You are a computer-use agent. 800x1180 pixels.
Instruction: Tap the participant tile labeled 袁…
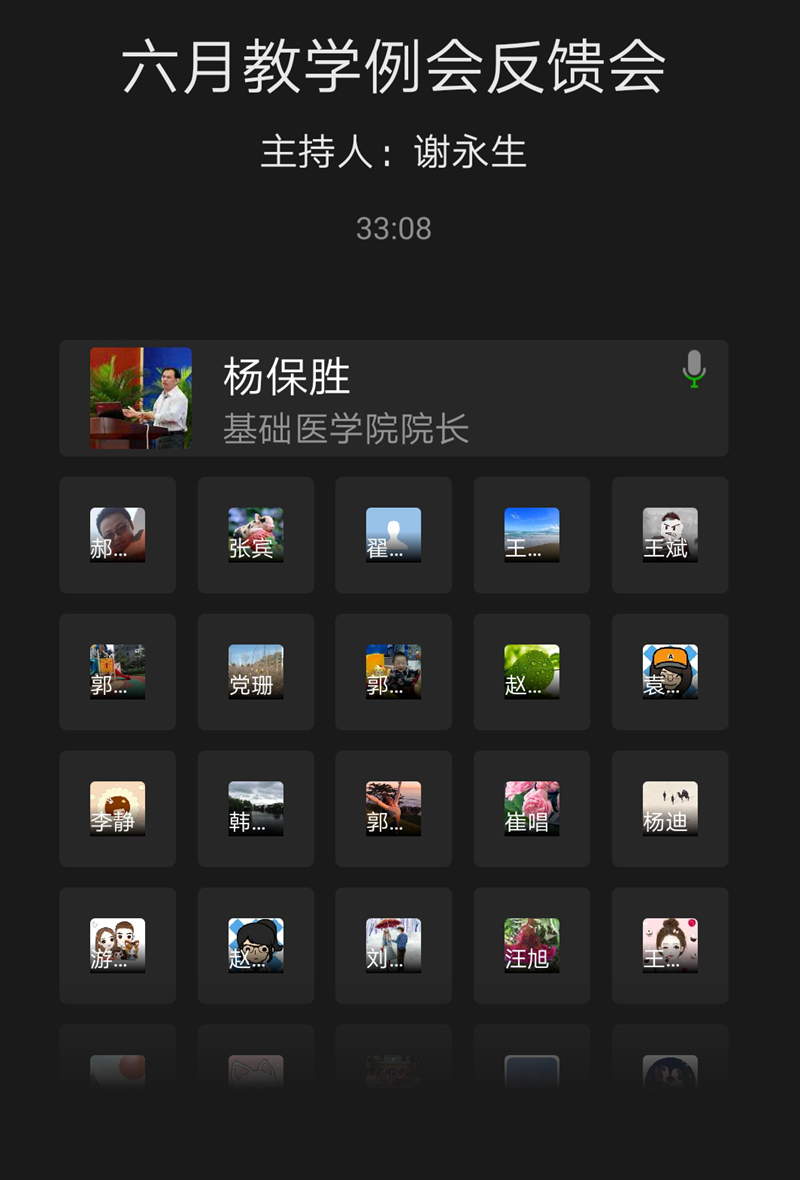point(669,672)
